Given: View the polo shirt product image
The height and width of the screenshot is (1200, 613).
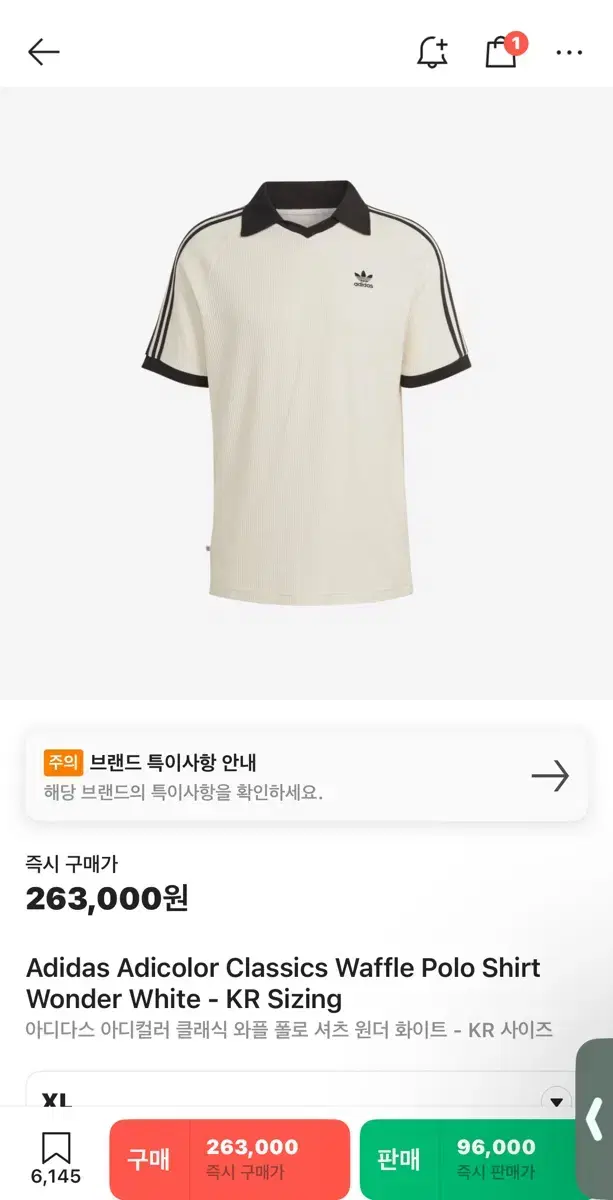Looking at the screenshot, I should 306,392.
